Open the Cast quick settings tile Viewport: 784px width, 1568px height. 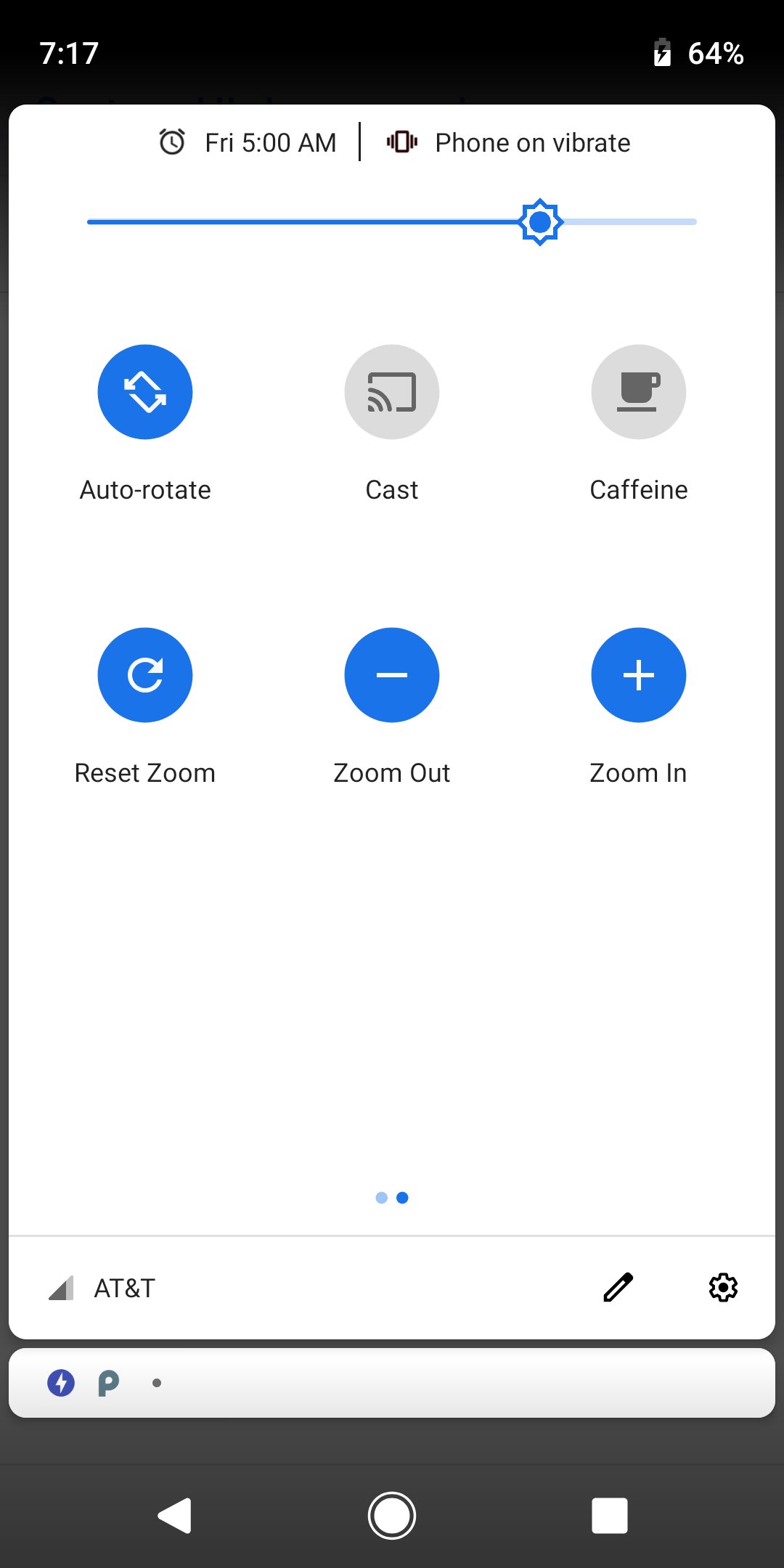(392, 392)
